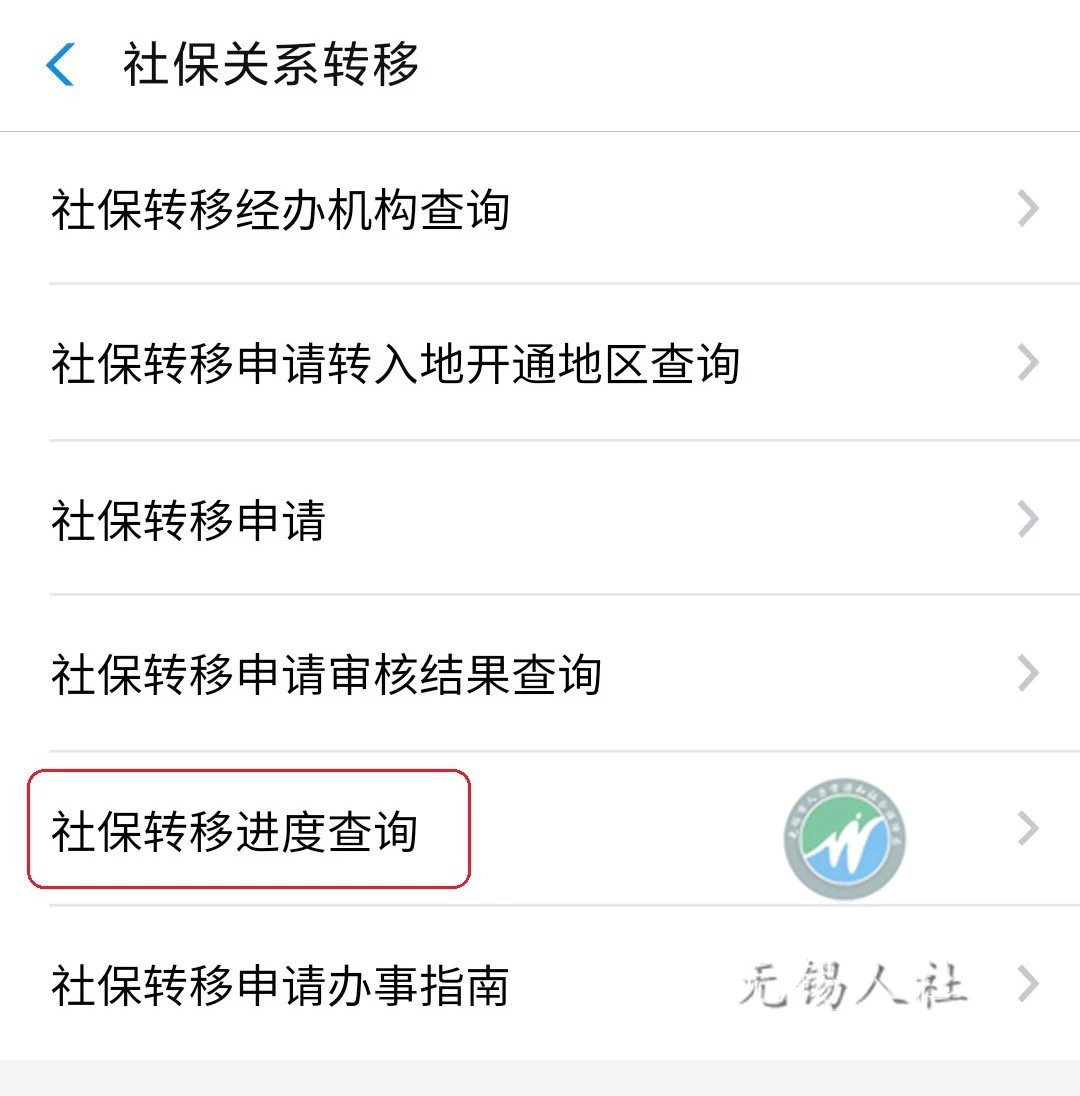Viewport: 1080px width, 1096px height.
Task: Open 社保转移经办机构查询
Action: [x=280, y=211]
